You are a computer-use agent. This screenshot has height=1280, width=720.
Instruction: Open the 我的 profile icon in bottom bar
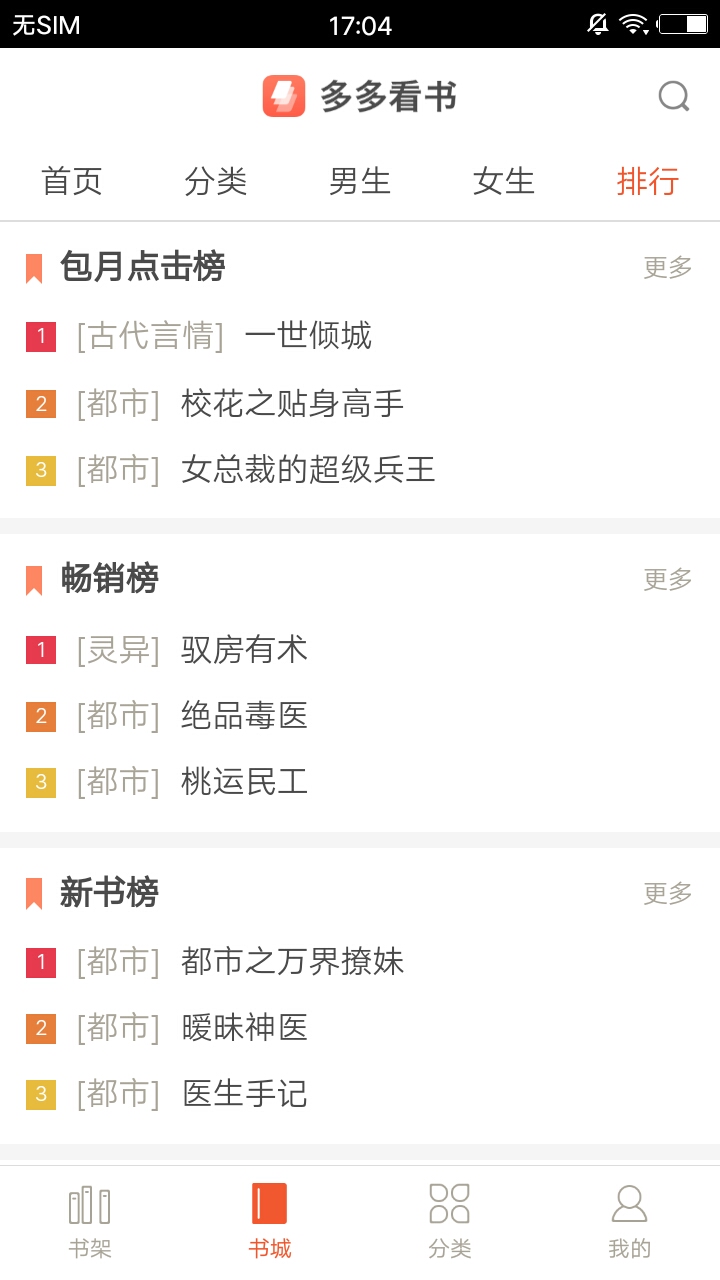[x=629, y=1205]
